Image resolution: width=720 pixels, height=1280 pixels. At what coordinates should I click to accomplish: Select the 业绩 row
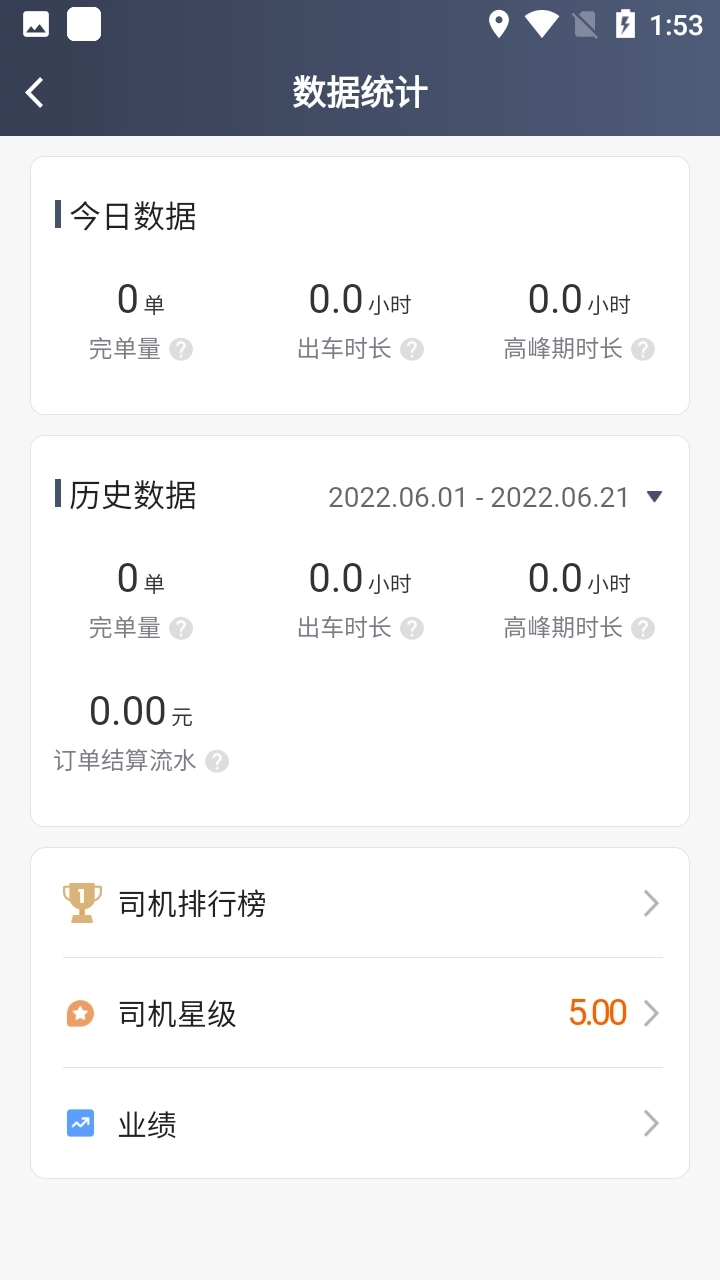[x=360, y=1123]
